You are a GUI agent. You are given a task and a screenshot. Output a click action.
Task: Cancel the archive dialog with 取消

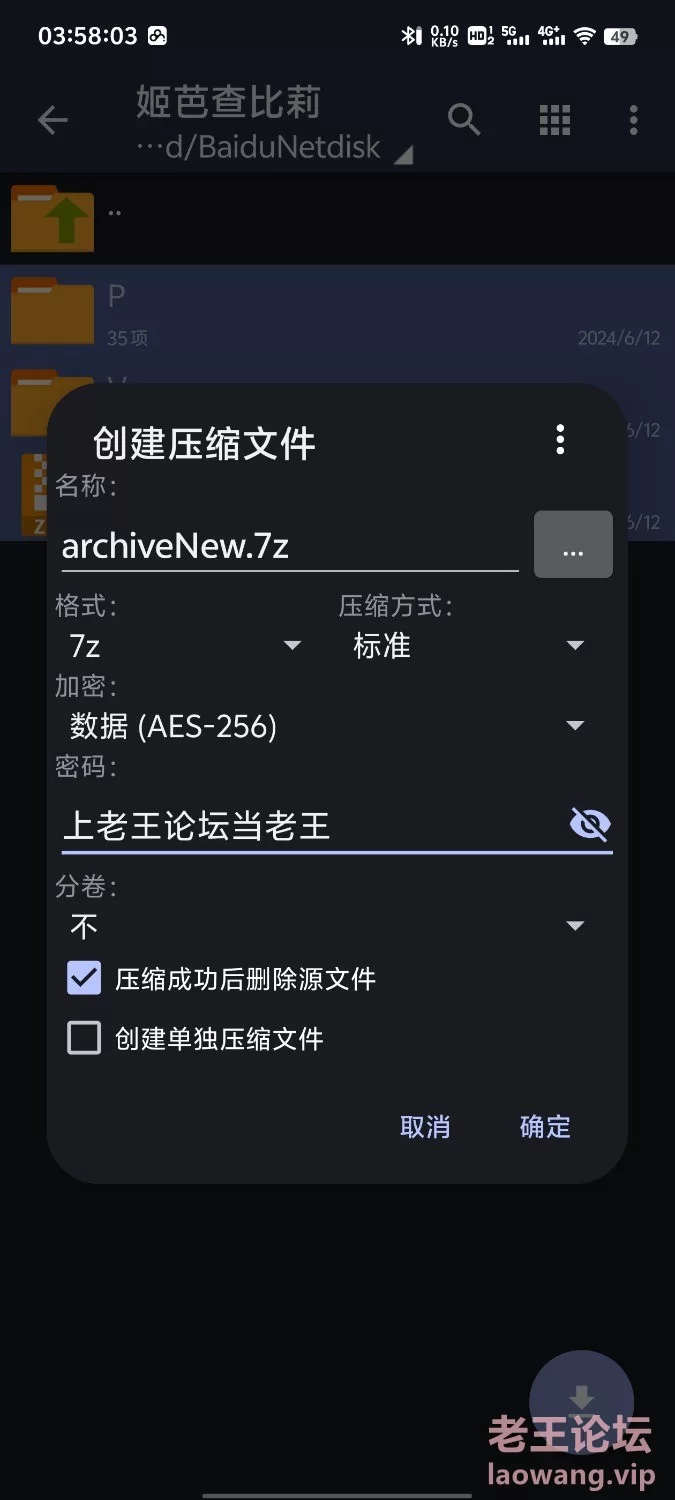coord(425,1127)
